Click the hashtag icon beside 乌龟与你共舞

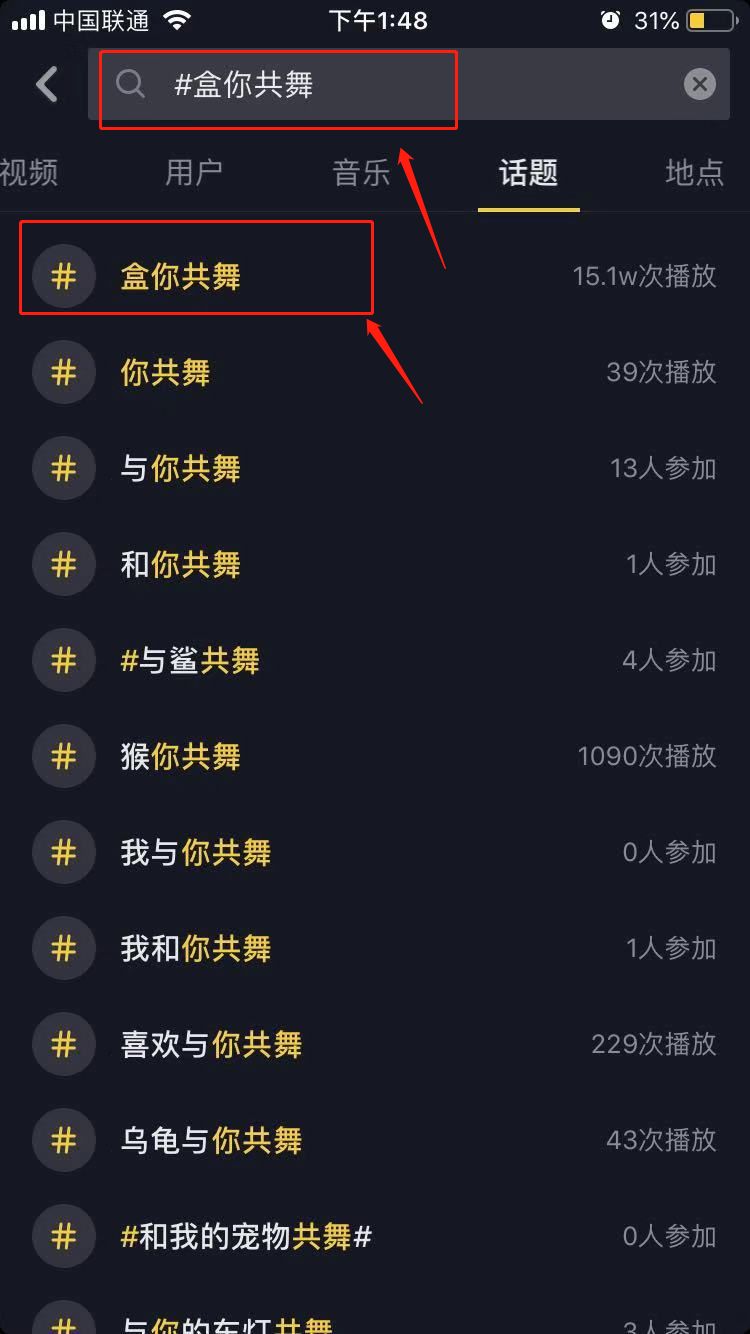point(63,1140)
